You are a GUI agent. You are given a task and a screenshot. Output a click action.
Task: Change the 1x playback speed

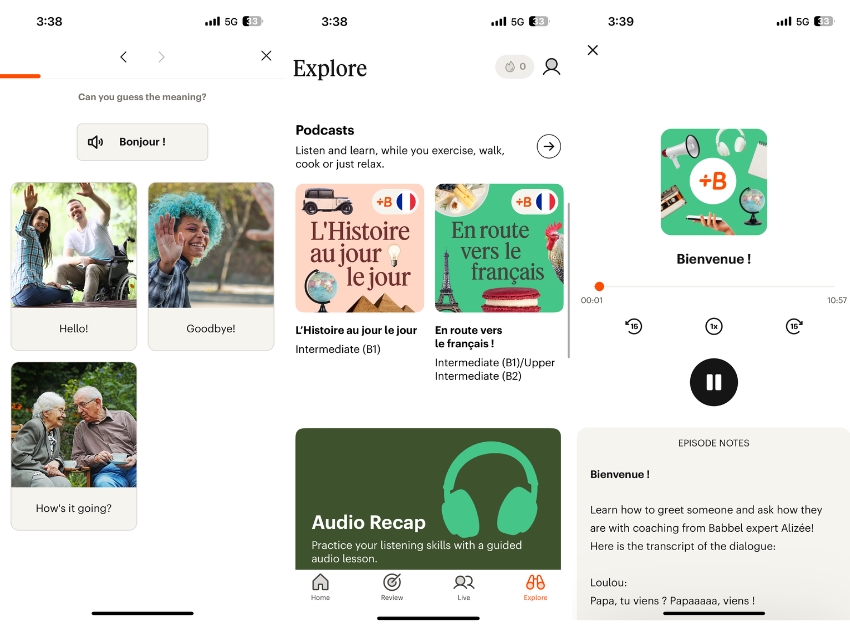(714, 326)
